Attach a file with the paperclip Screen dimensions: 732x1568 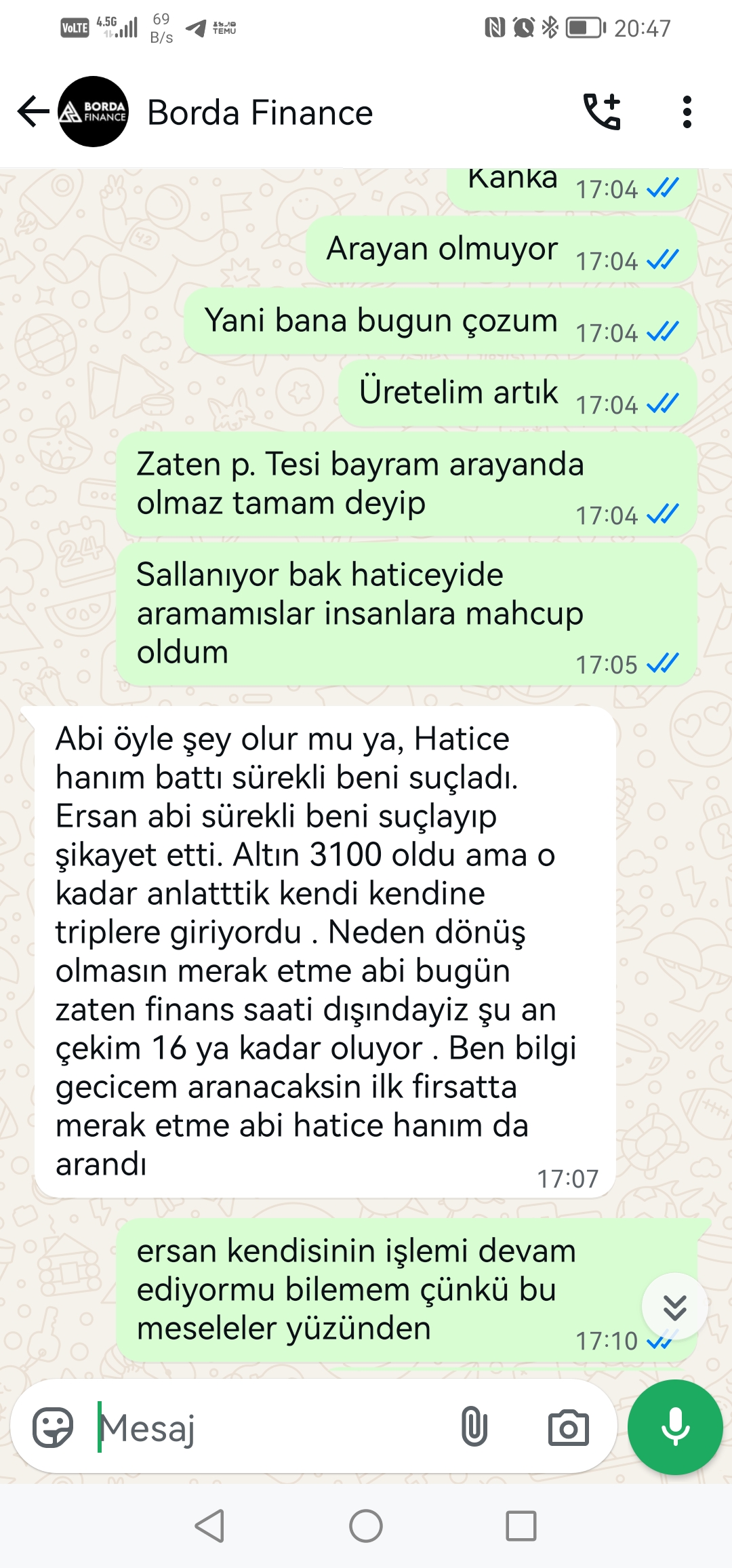tap(474, 1427)
